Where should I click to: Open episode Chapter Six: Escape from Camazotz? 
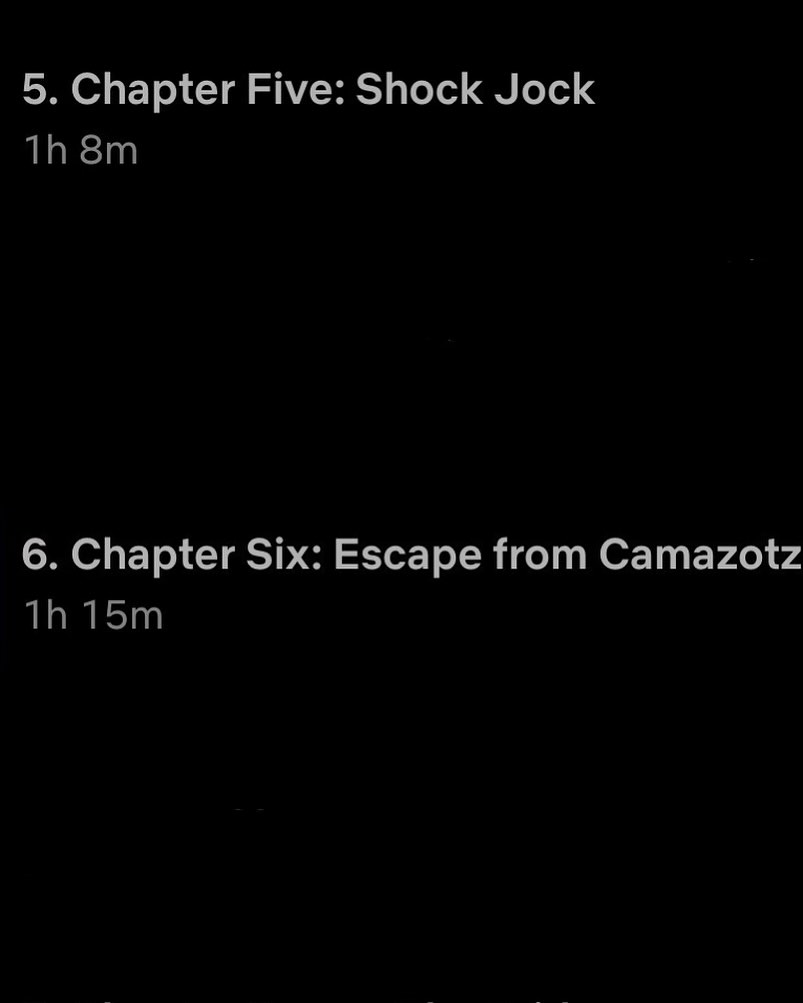click(x=411, y=555)
